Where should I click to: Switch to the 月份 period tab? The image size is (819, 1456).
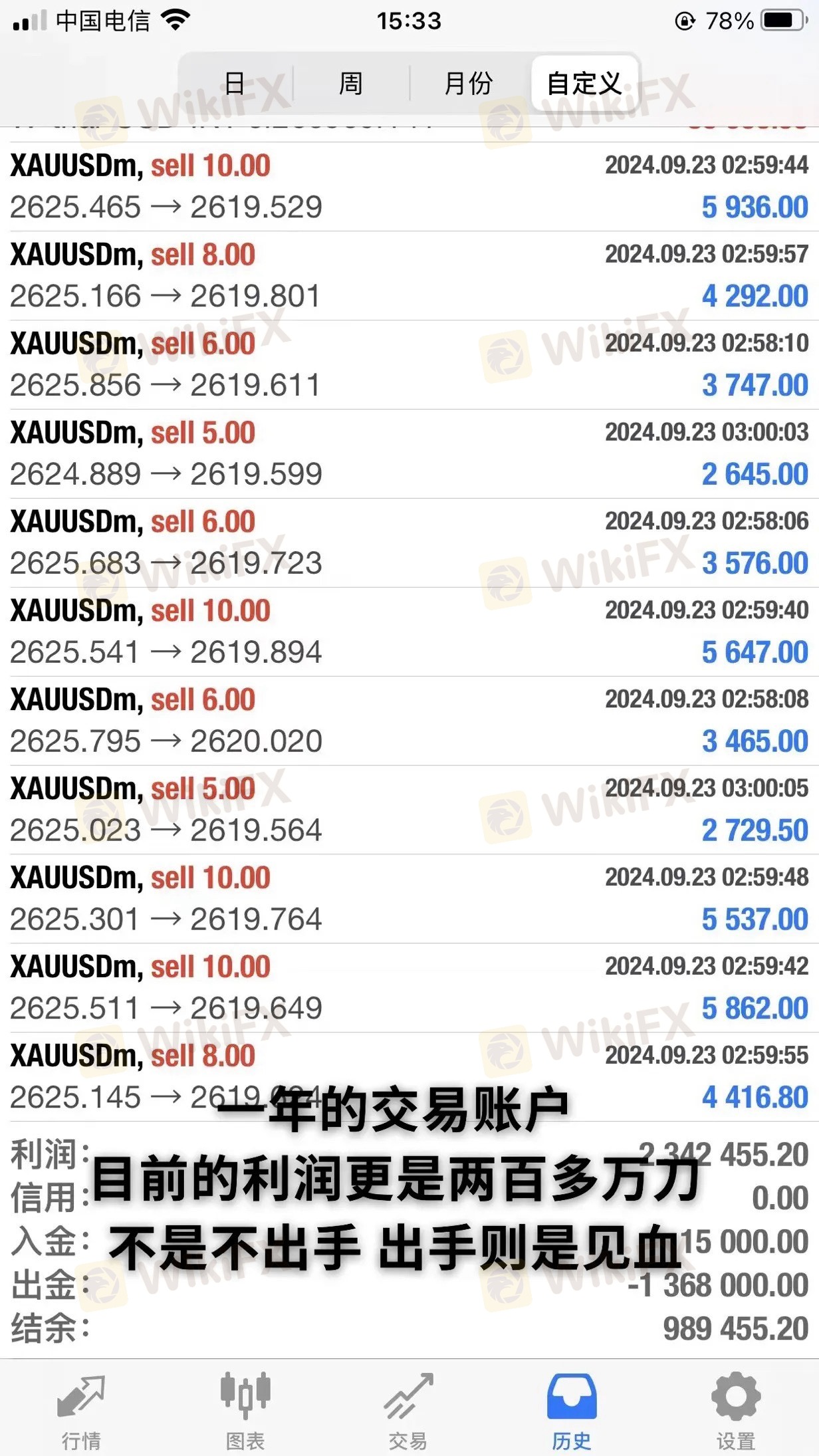coord(469,84)
